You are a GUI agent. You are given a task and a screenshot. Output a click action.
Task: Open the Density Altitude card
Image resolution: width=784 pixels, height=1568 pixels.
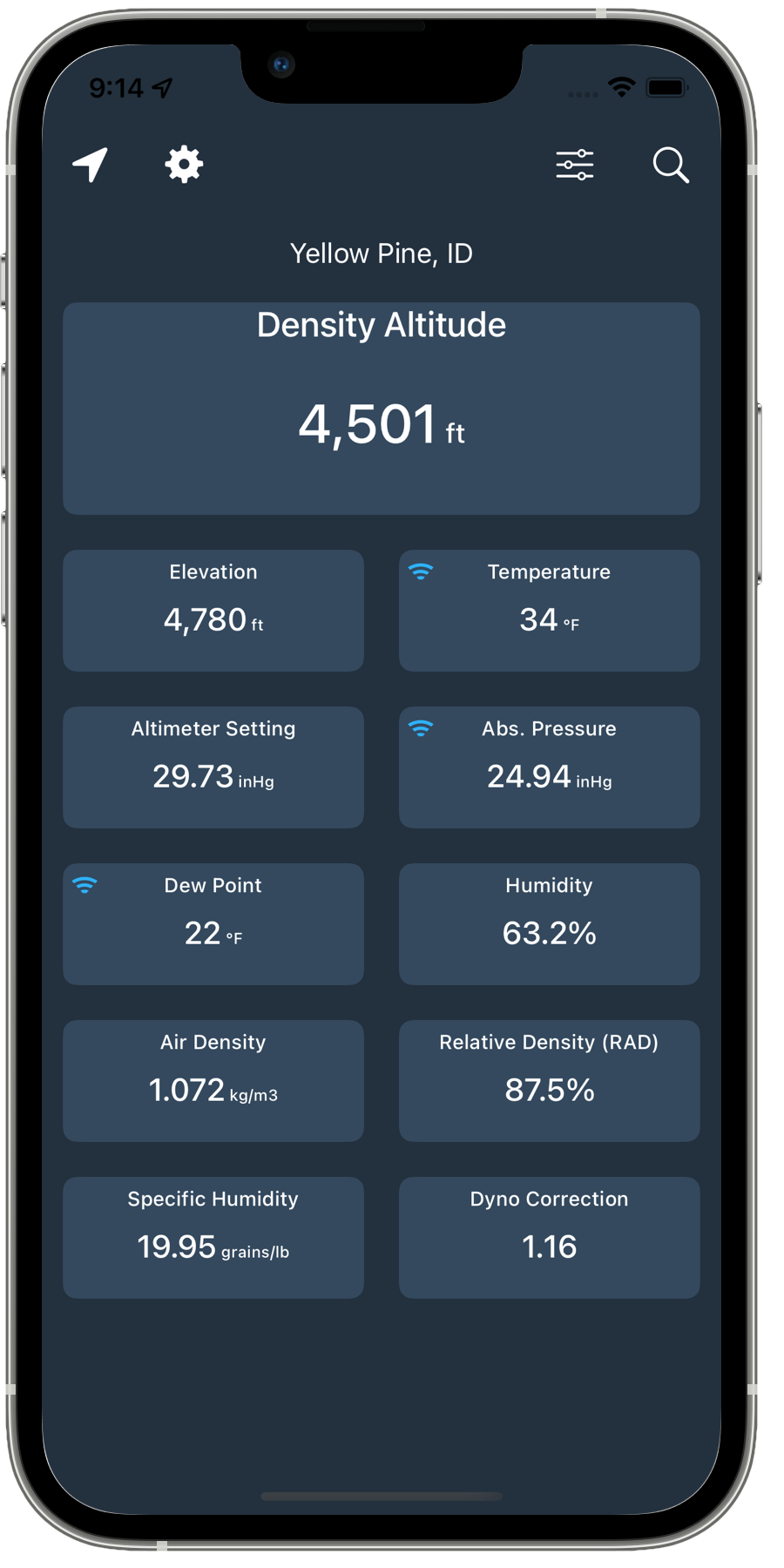tap(381, 409)
